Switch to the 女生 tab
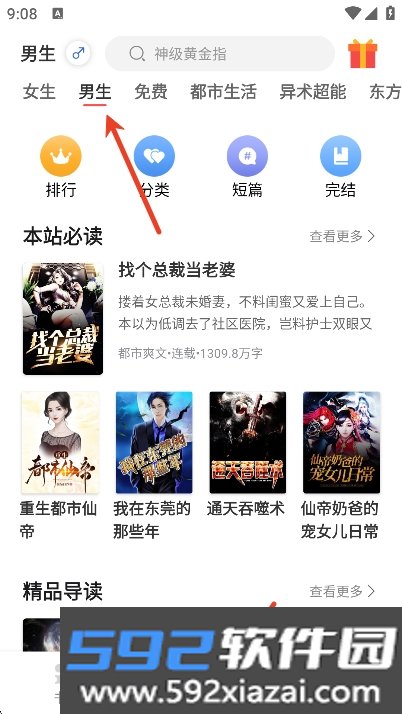 coord(39,92)
